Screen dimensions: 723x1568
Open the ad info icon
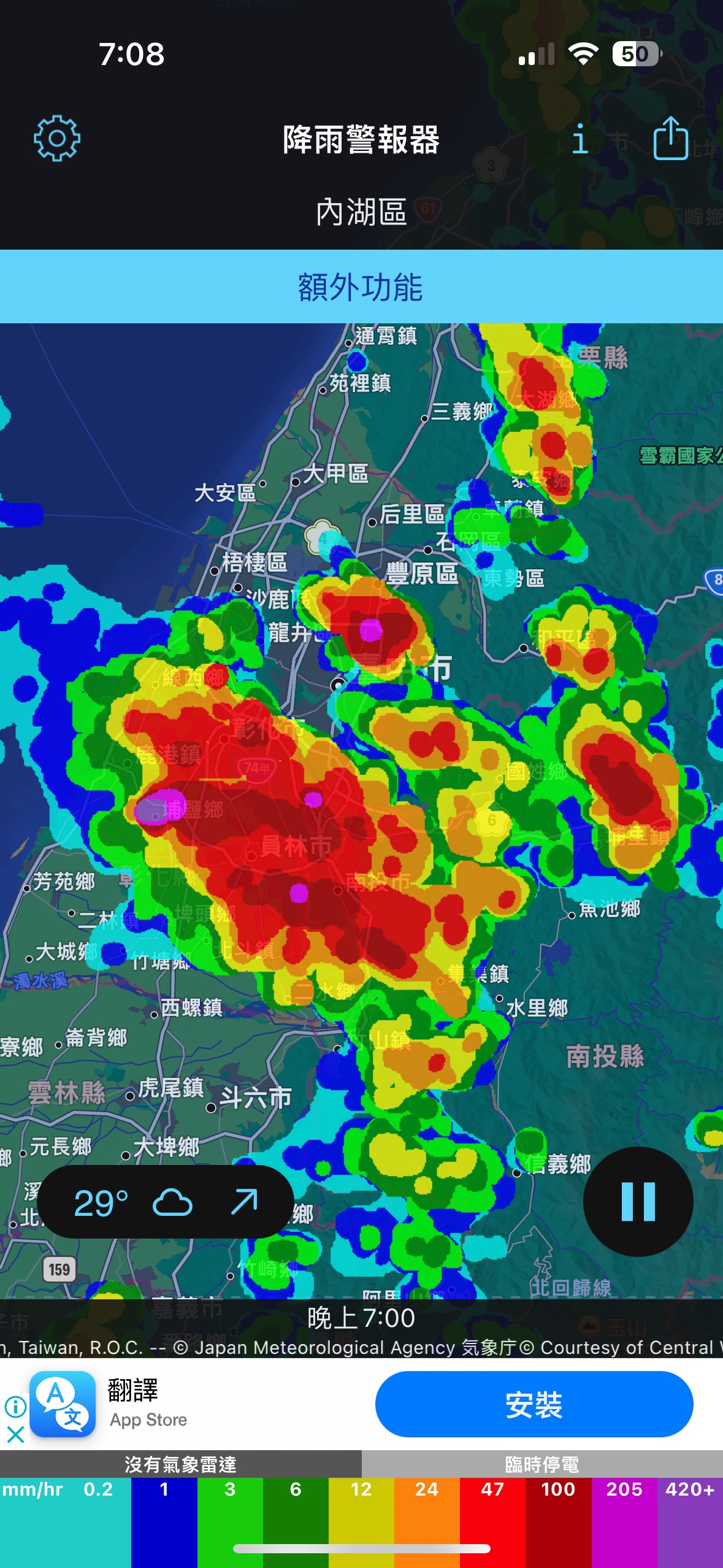16,1406
